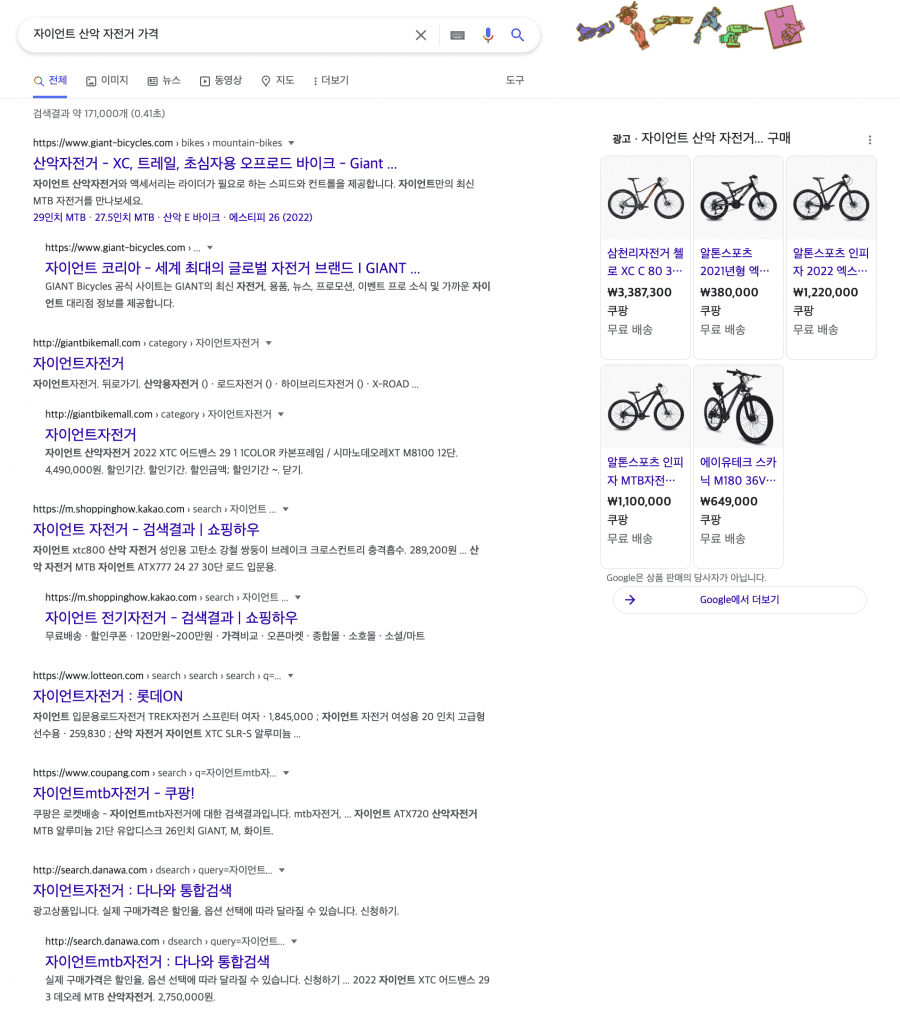Open the 도구 search tools

click(515, 80)
